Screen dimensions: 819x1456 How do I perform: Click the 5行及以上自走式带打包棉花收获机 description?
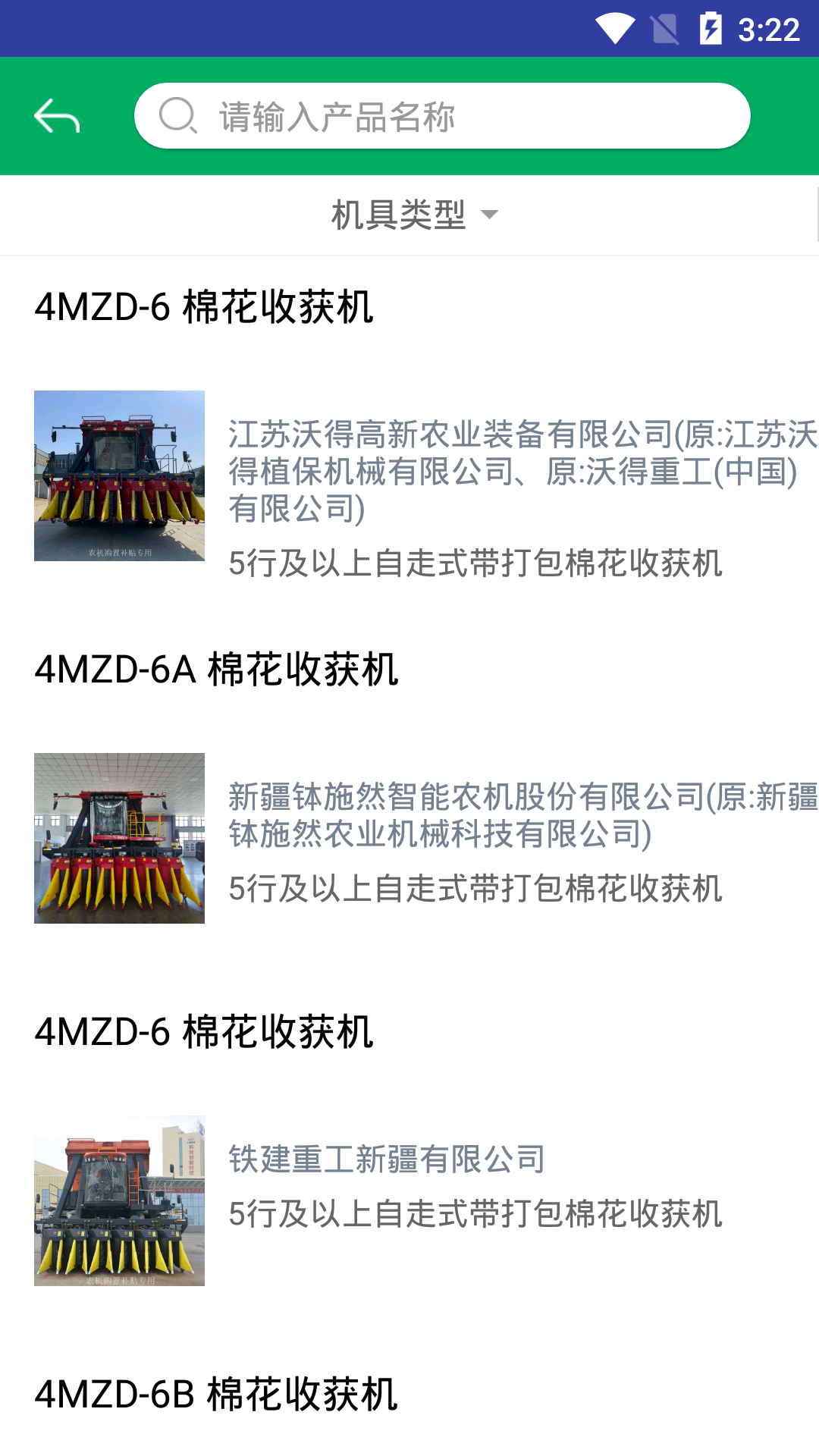(x=475, y=564)
